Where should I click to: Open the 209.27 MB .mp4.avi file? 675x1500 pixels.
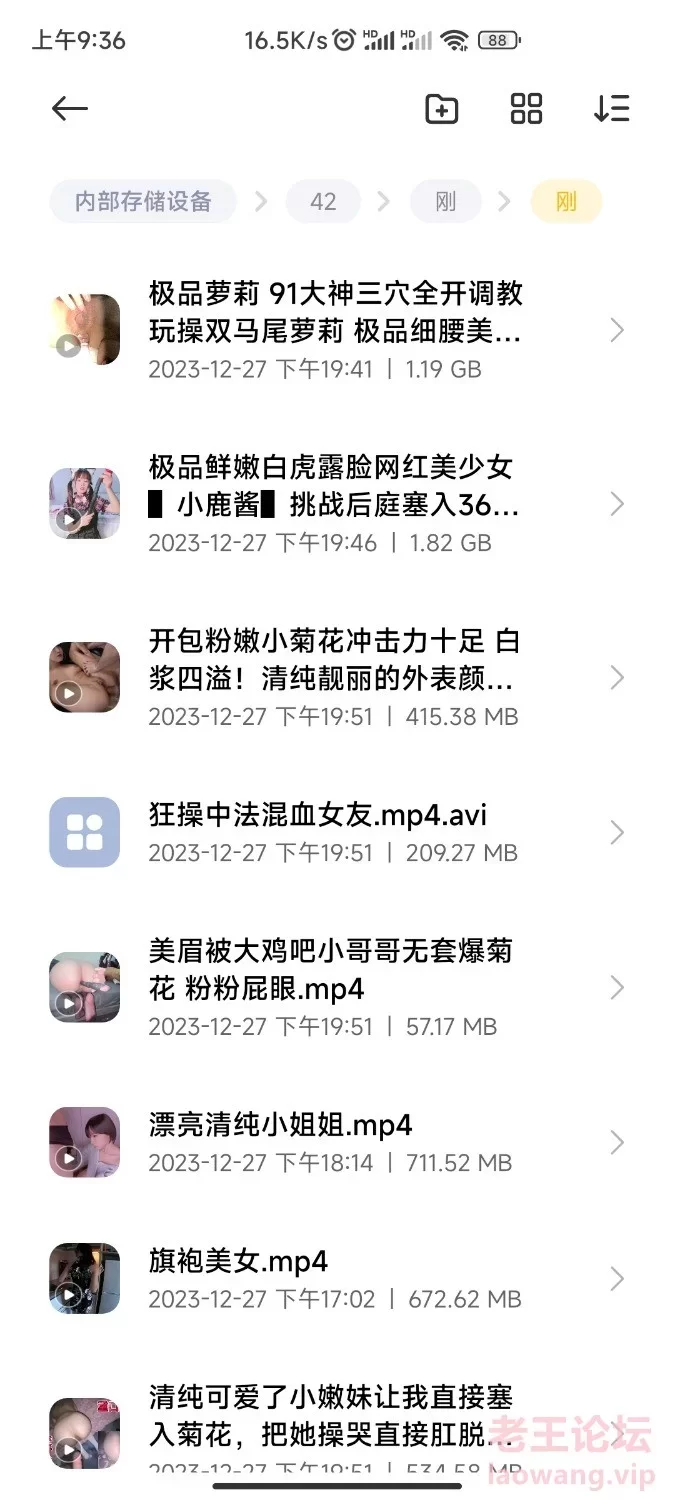click(x=334, y=832)
